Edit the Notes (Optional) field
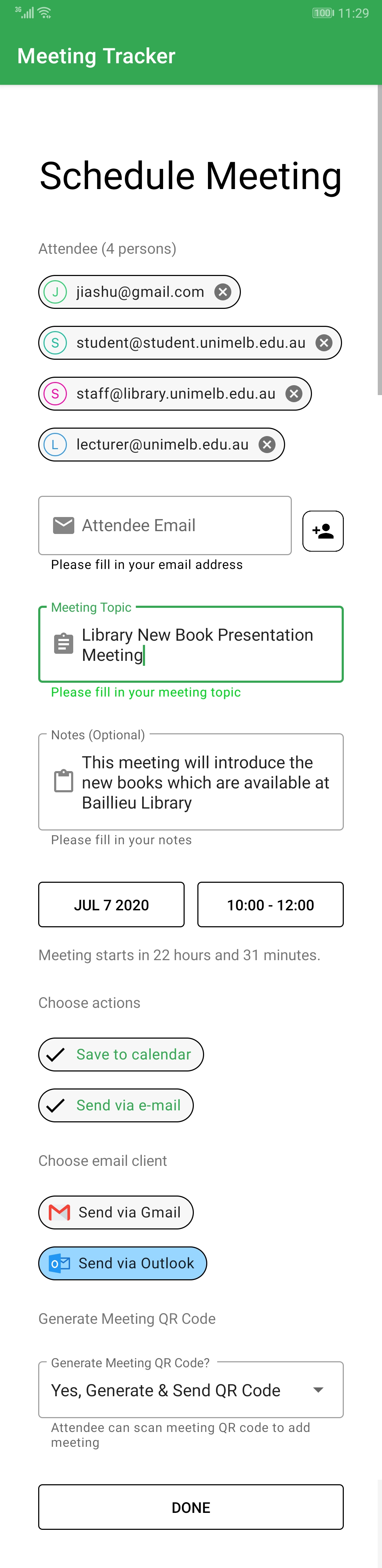Viewport: 382px width, 1568px height. (x=191, y=782)
